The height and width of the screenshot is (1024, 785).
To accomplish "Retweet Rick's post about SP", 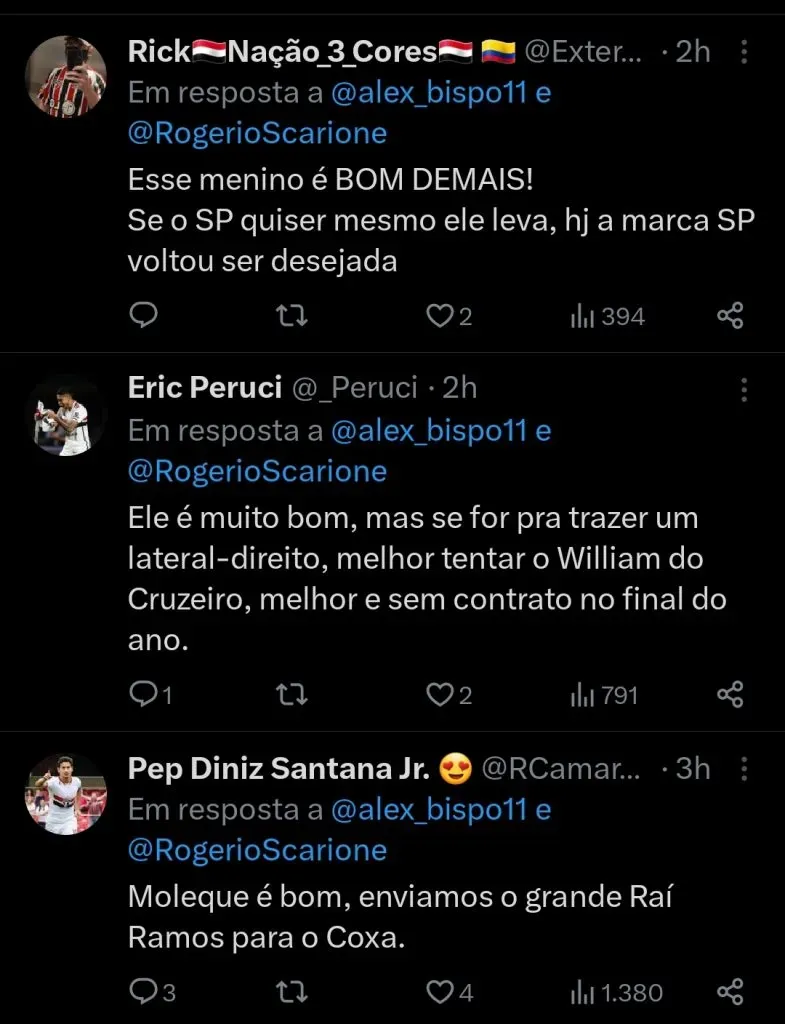I will (291, 316).
